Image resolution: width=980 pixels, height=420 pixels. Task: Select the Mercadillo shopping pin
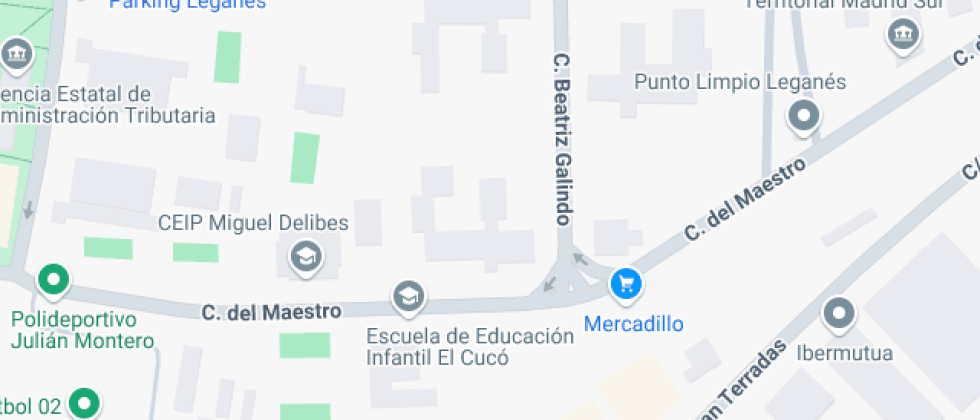point(626,285)
